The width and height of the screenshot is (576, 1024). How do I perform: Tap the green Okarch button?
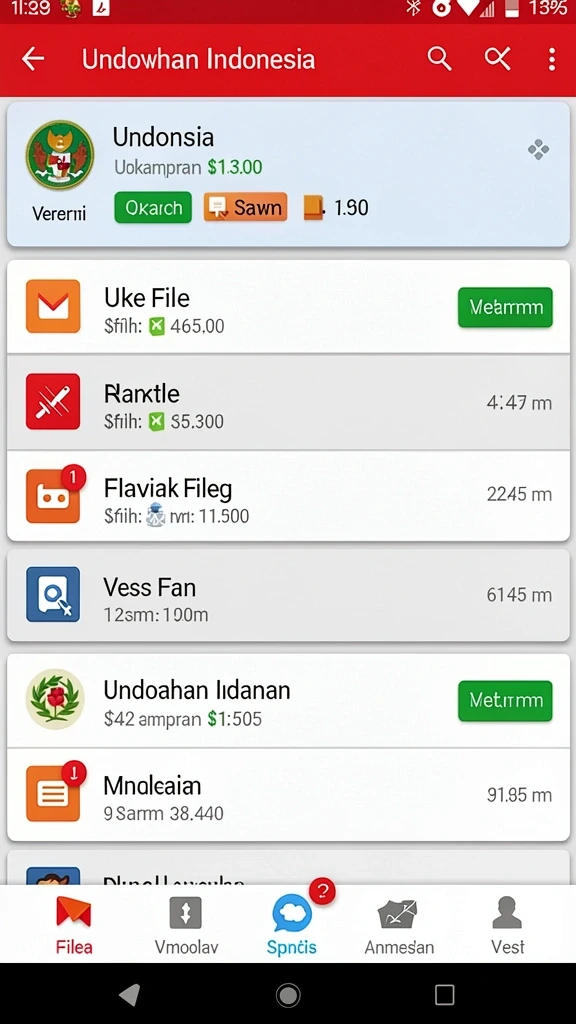click(x=153, y=208)
